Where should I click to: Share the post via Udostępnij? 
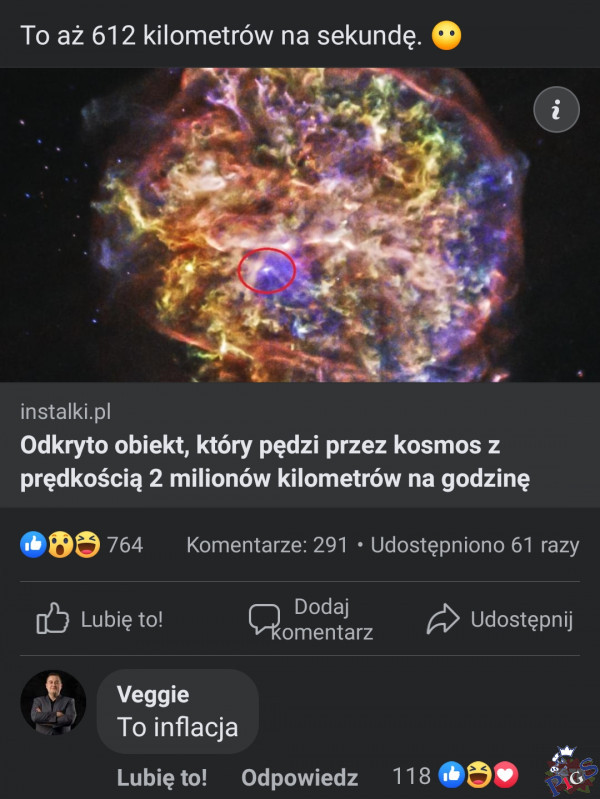click(x=500, y=620)
